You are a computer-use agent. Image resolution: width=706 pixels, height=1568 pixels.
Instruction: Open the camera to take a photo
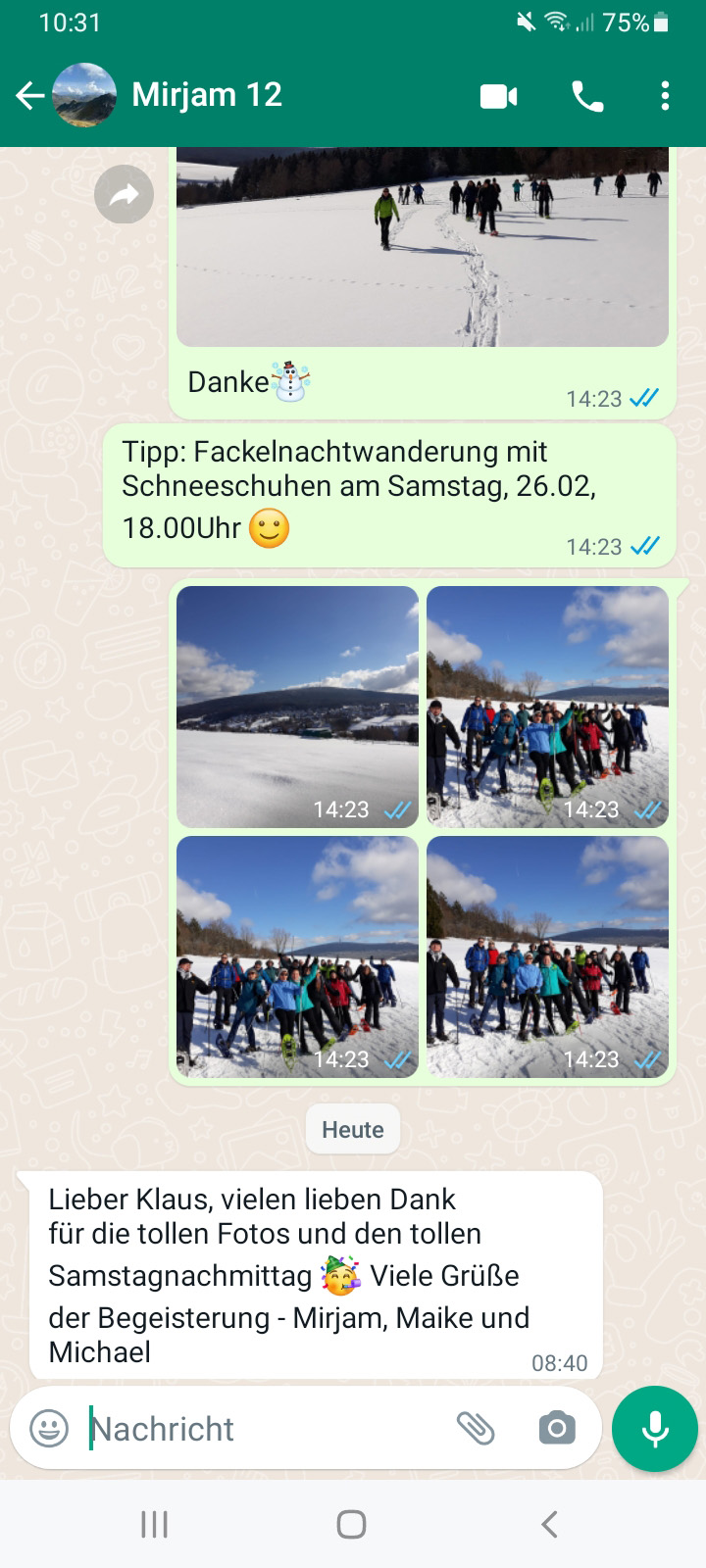click(557, 1428)
